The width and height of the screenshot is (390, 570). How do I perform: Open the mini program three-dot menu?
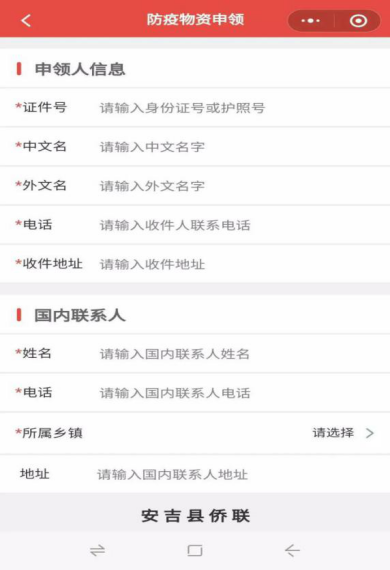(311, 21)
